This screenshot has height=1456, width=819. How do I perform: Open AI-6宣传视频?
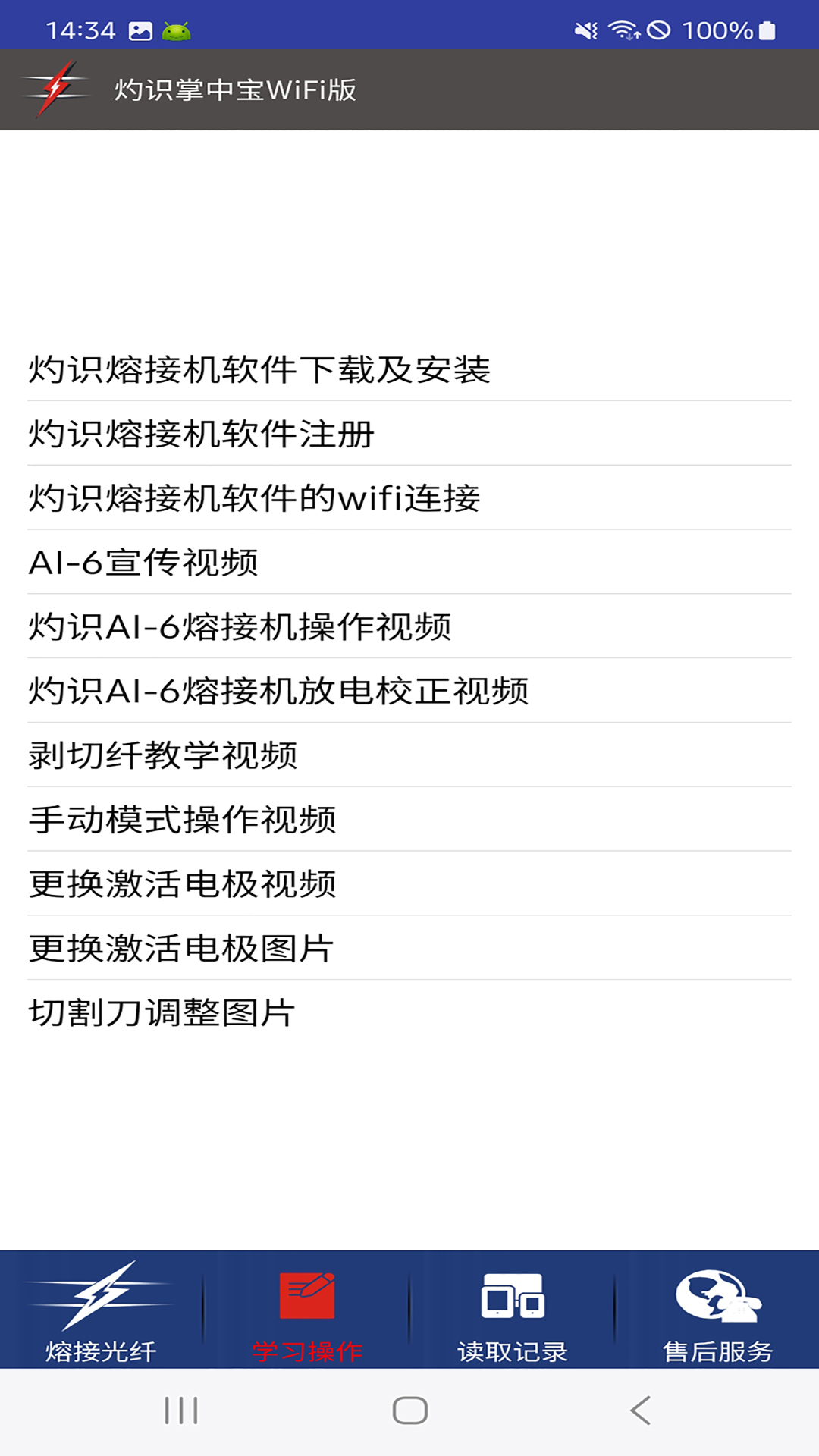pos(143,563)
